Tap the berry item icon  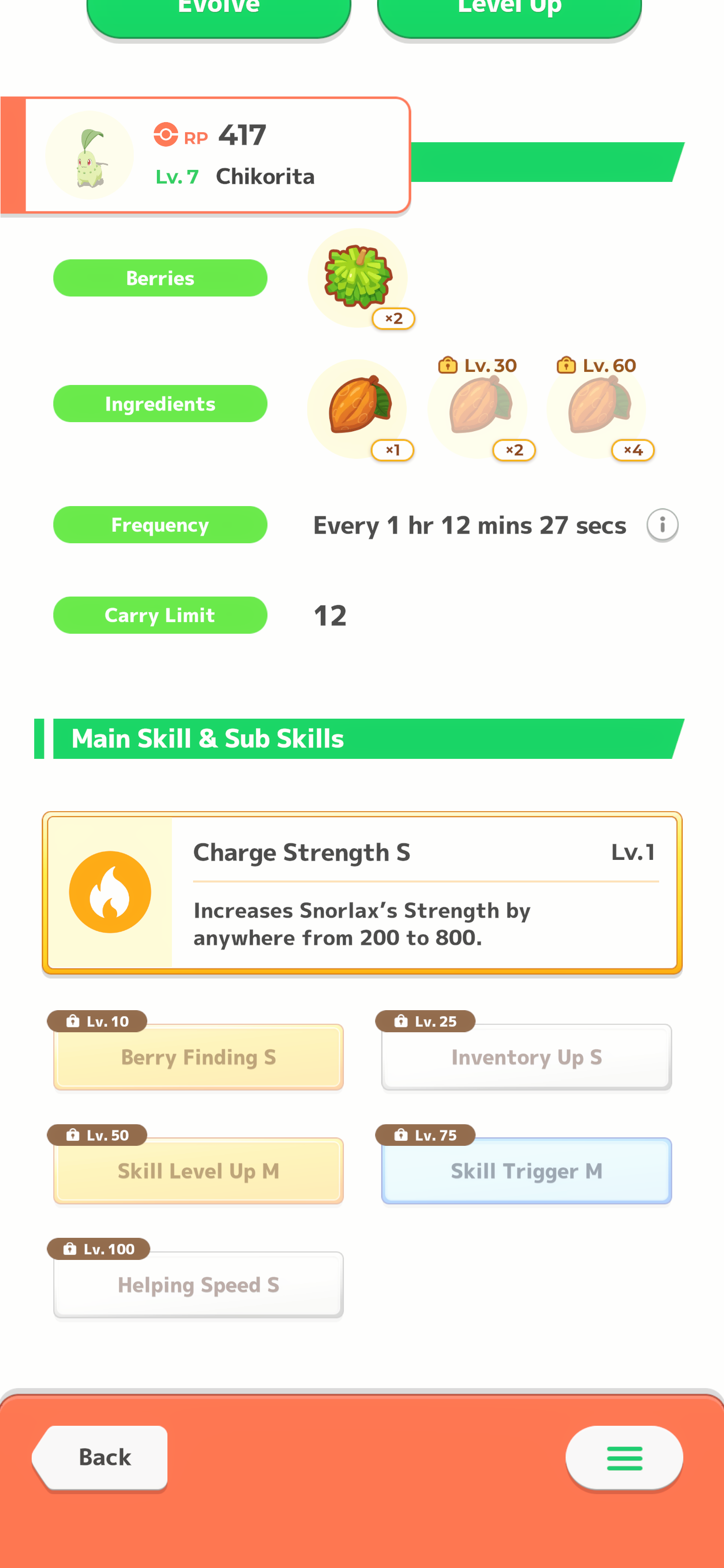pos(357,277)
